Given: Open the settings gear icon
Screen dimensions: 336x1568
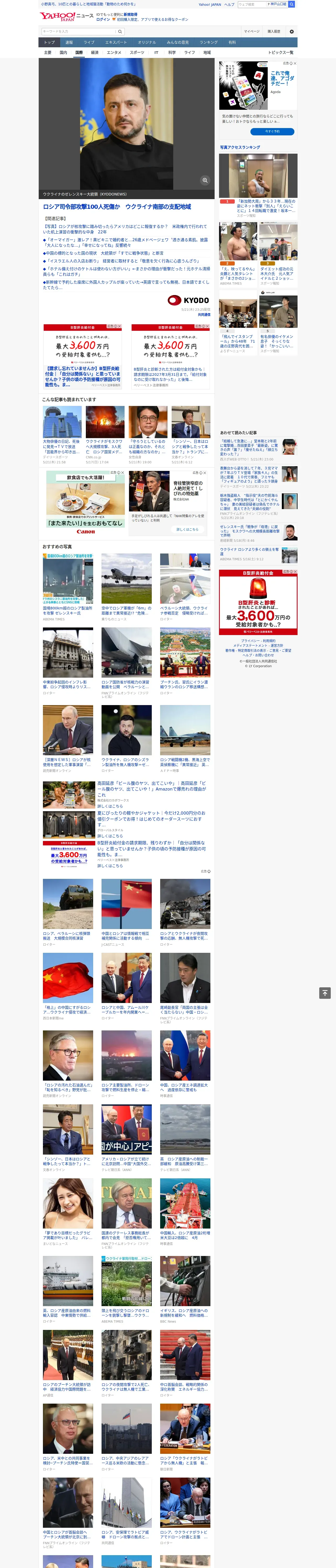Looking at the screenshot, I should pos(292,31).
